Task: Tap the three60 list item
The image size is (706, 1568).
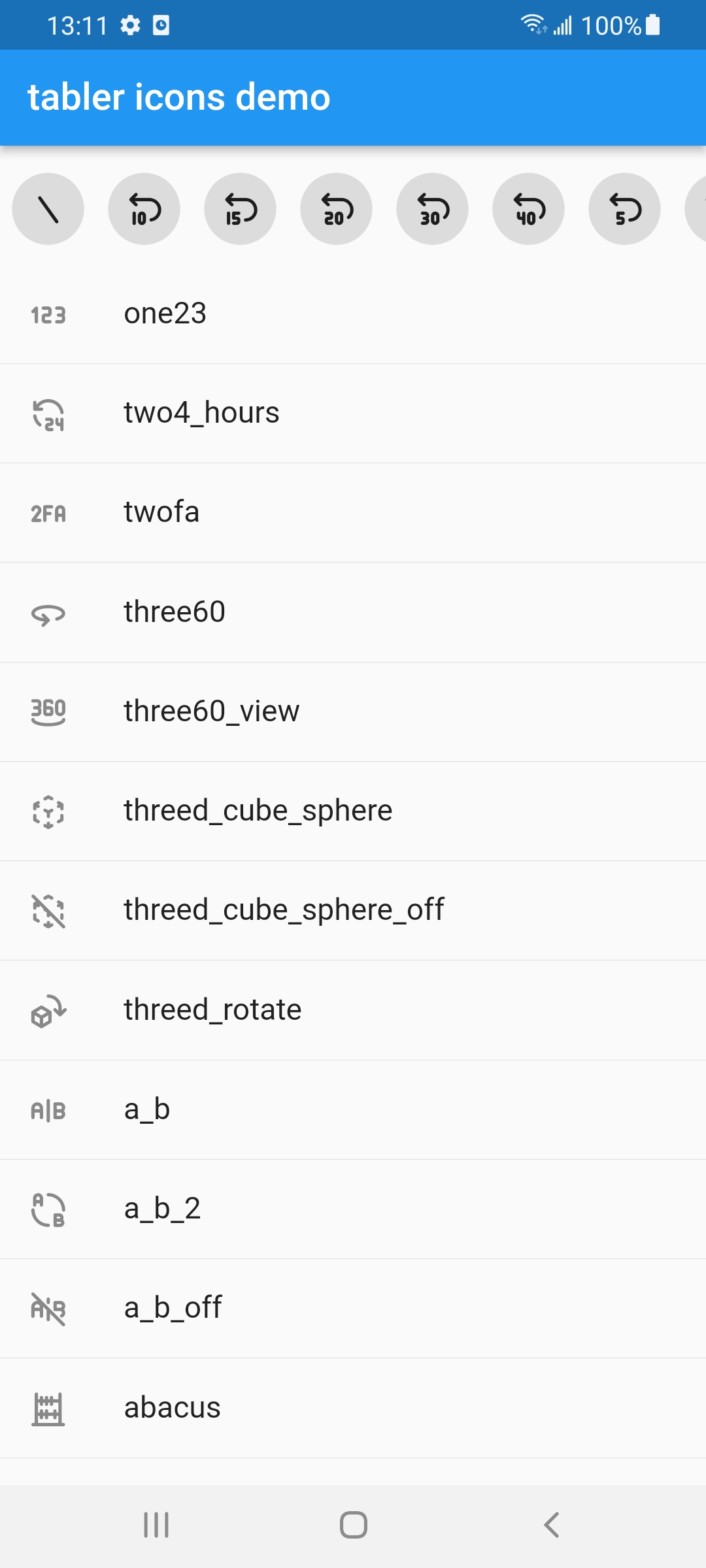Action: (353, 613)
